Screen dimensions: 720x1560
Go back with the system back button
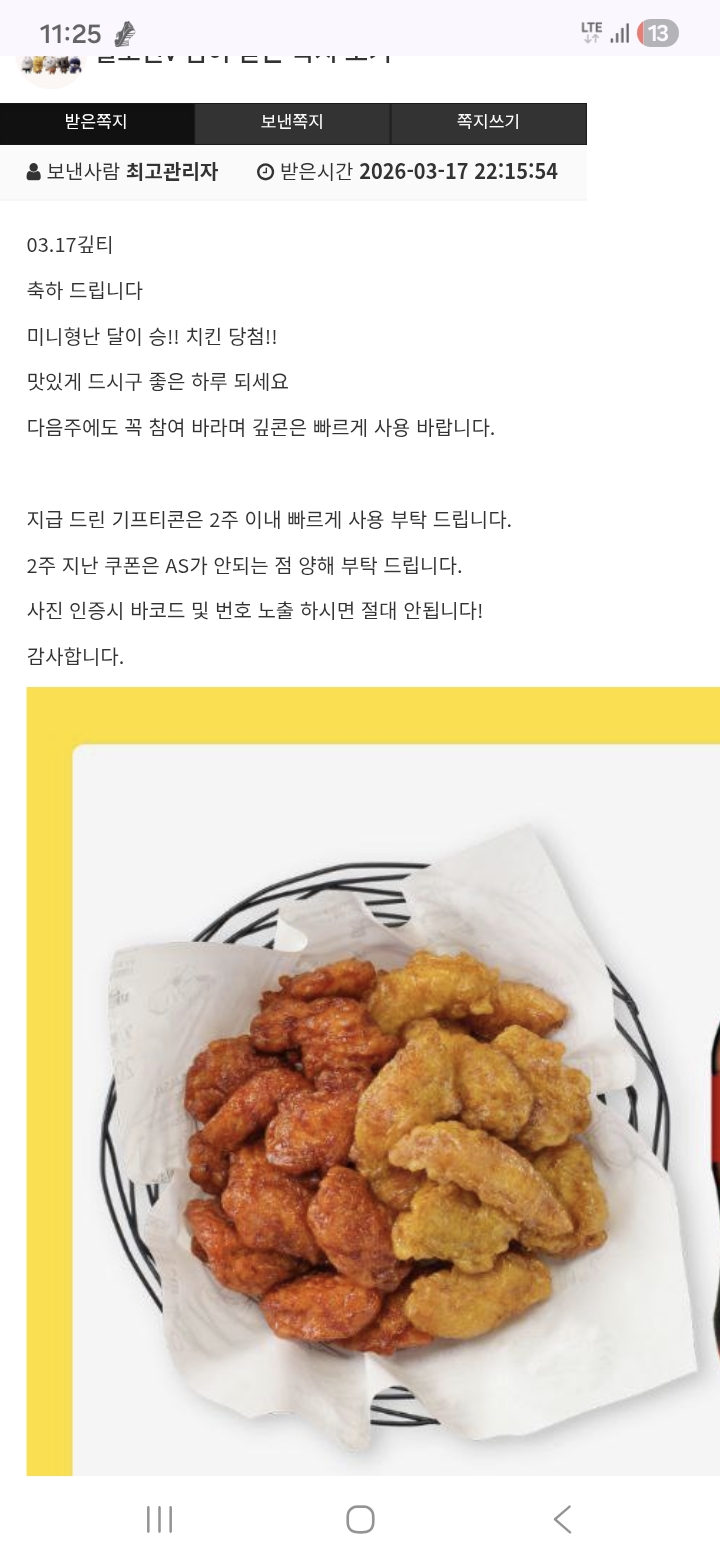click(562, 1519)
